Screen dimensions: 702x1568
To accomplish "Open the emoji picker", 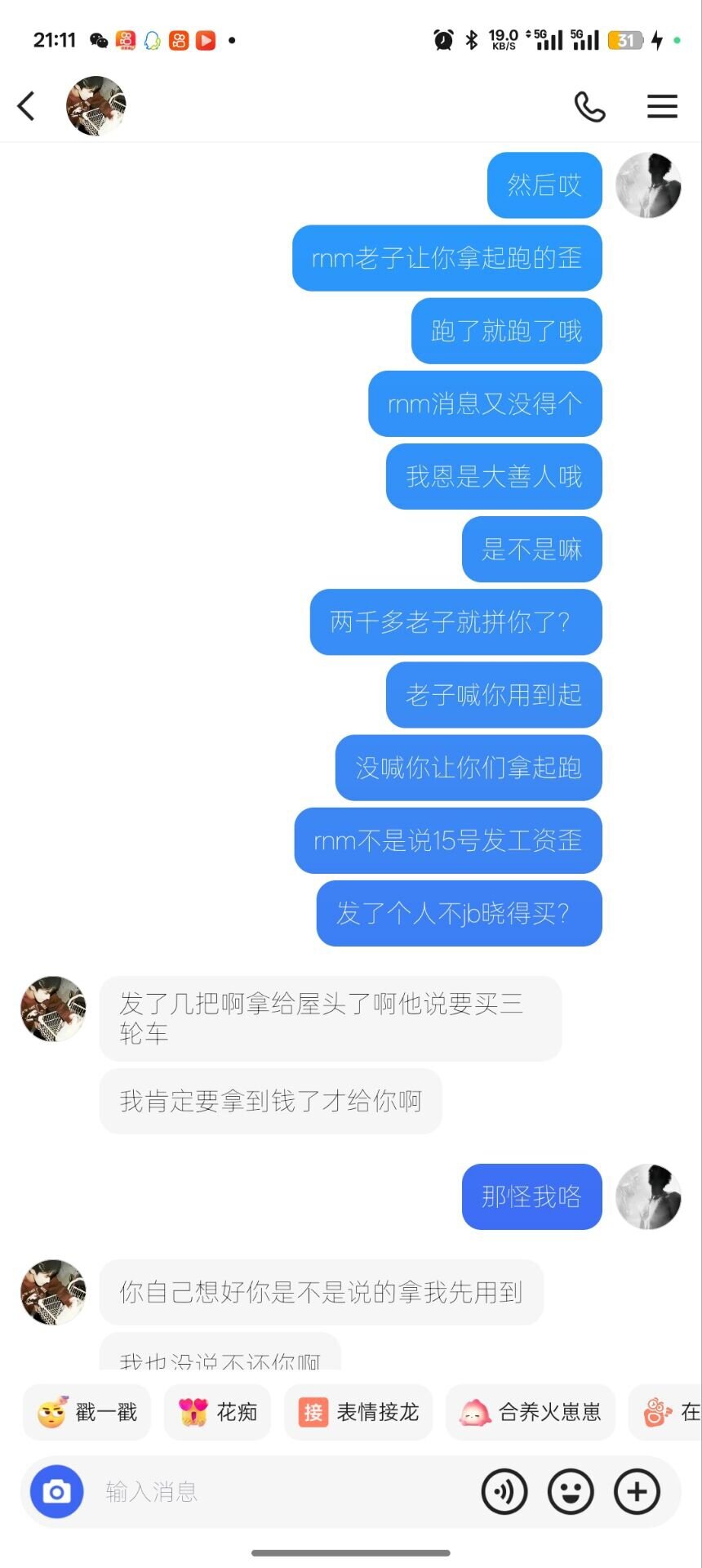I will (571, 1492).
